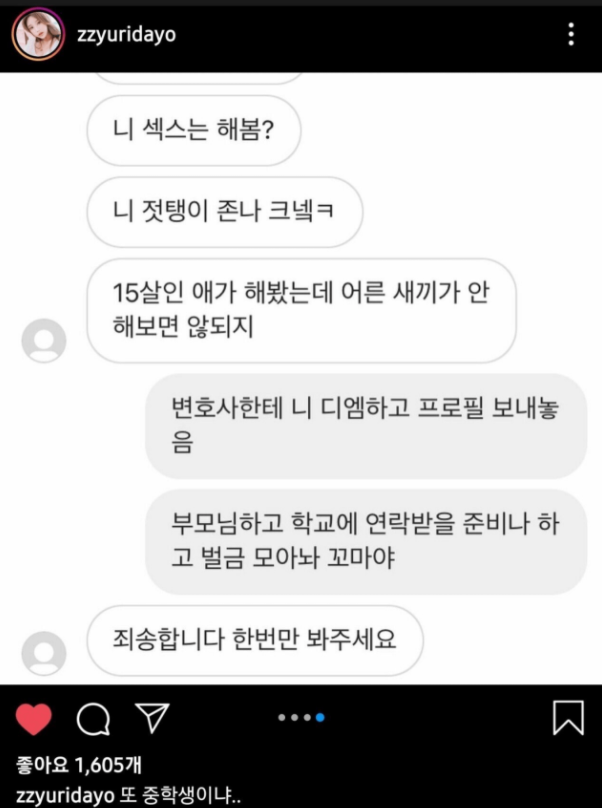Open comments on this post
602x808 pixels.
[93, 718]
